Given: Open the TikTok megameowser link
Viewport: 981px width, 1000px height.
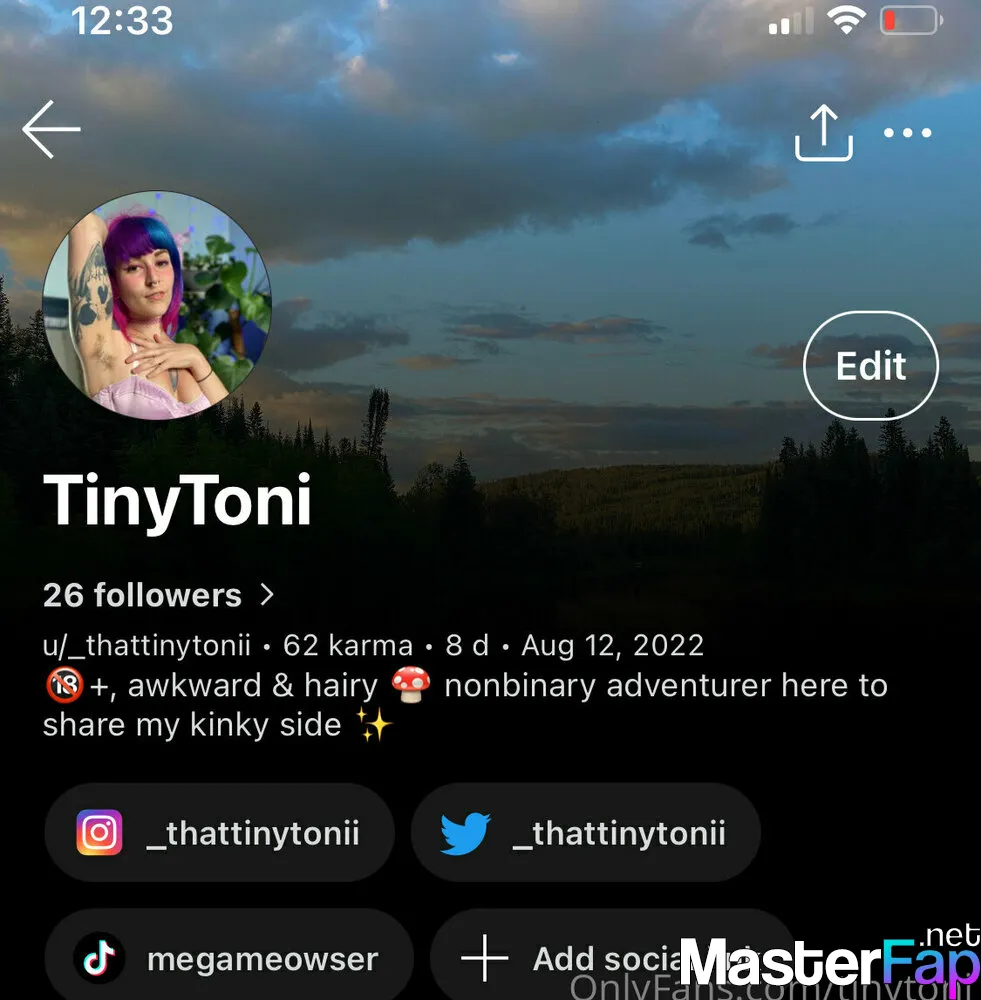Looking at the screenshot, I should tap(228, 958).
